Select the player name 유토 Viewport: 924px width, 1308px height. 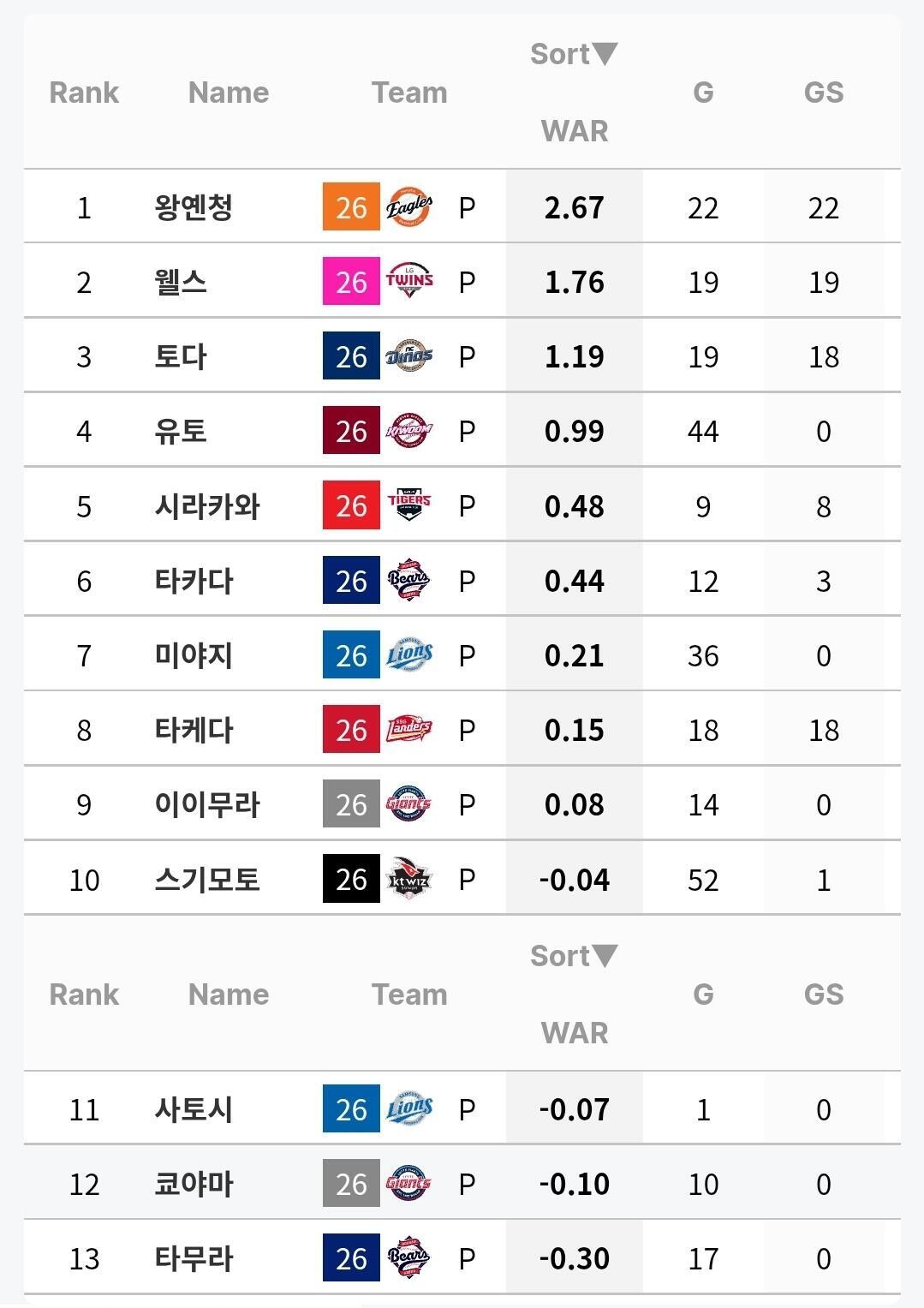coord(181,431)
